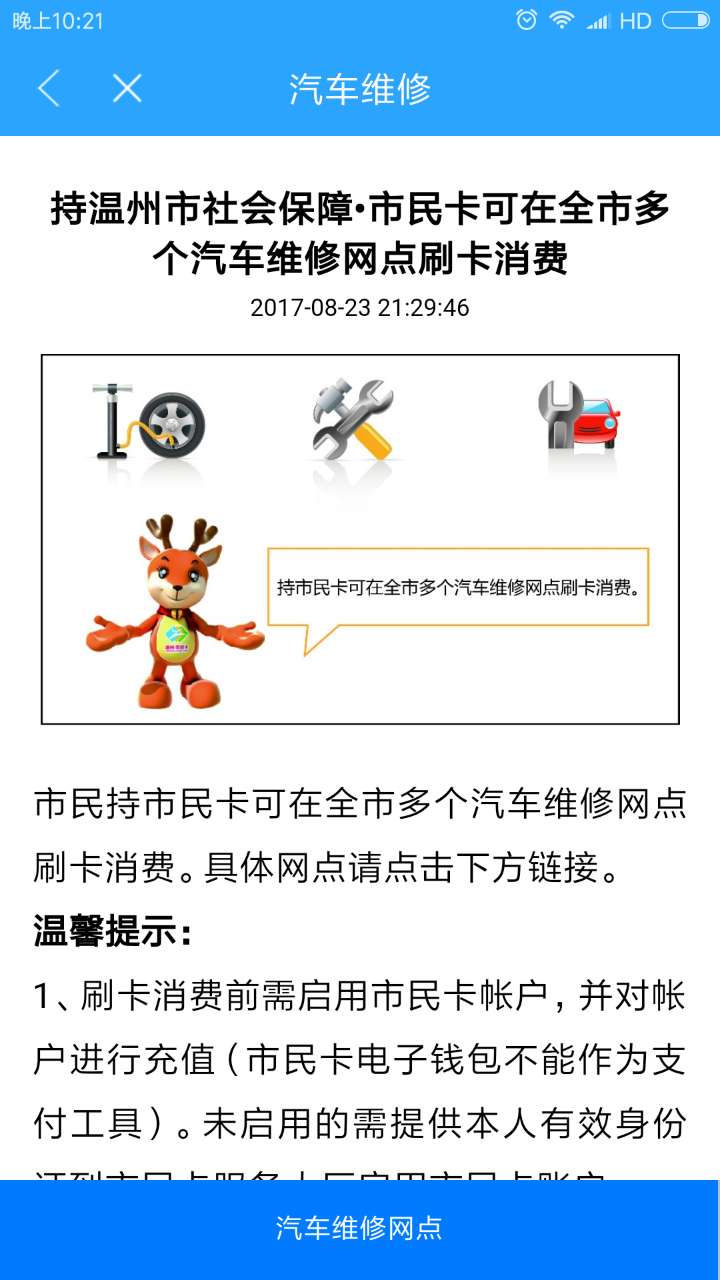Go back using the top-left arrow
The height and width of the screenshot is (1280, 720).
pos(48,89)
